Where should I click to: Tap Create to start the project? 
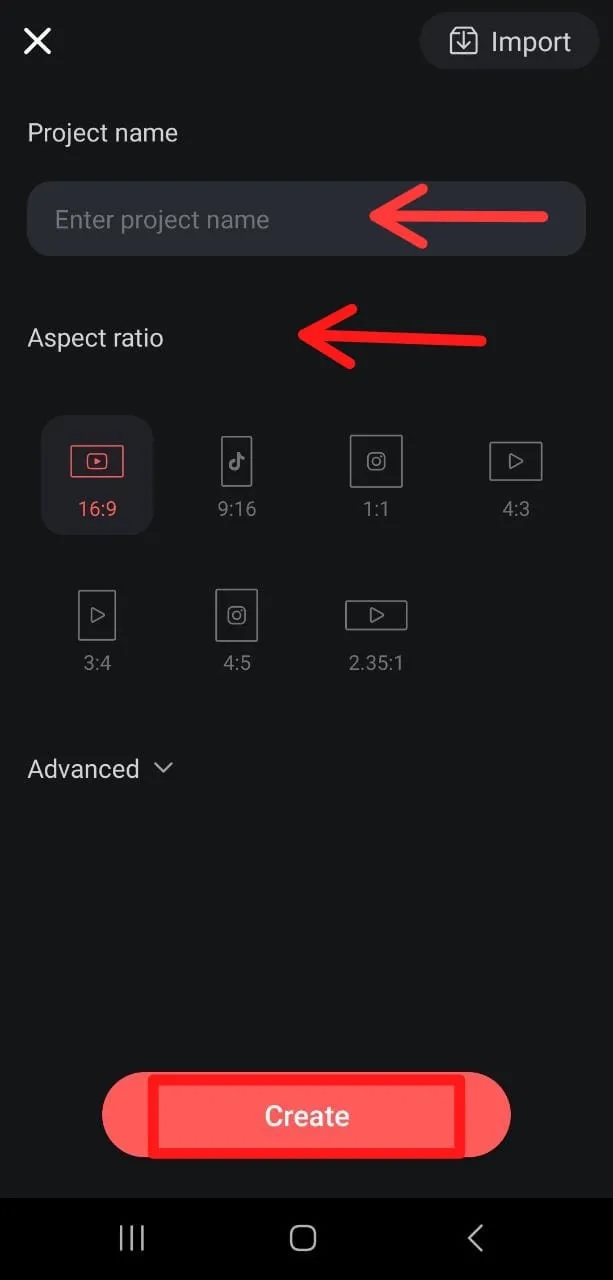point(306,1115)
